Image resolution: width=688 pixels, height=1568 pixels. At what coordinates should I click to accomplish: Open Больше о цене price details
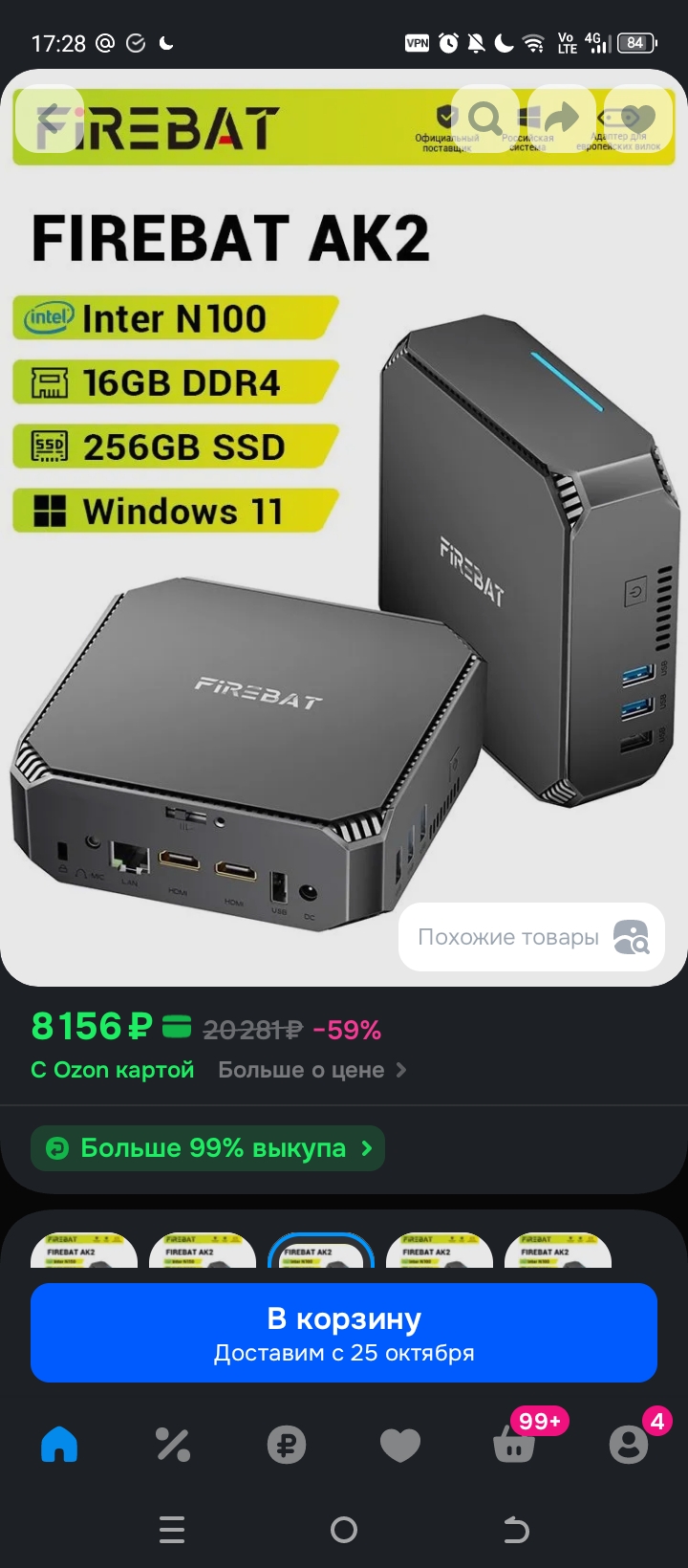312,1070
